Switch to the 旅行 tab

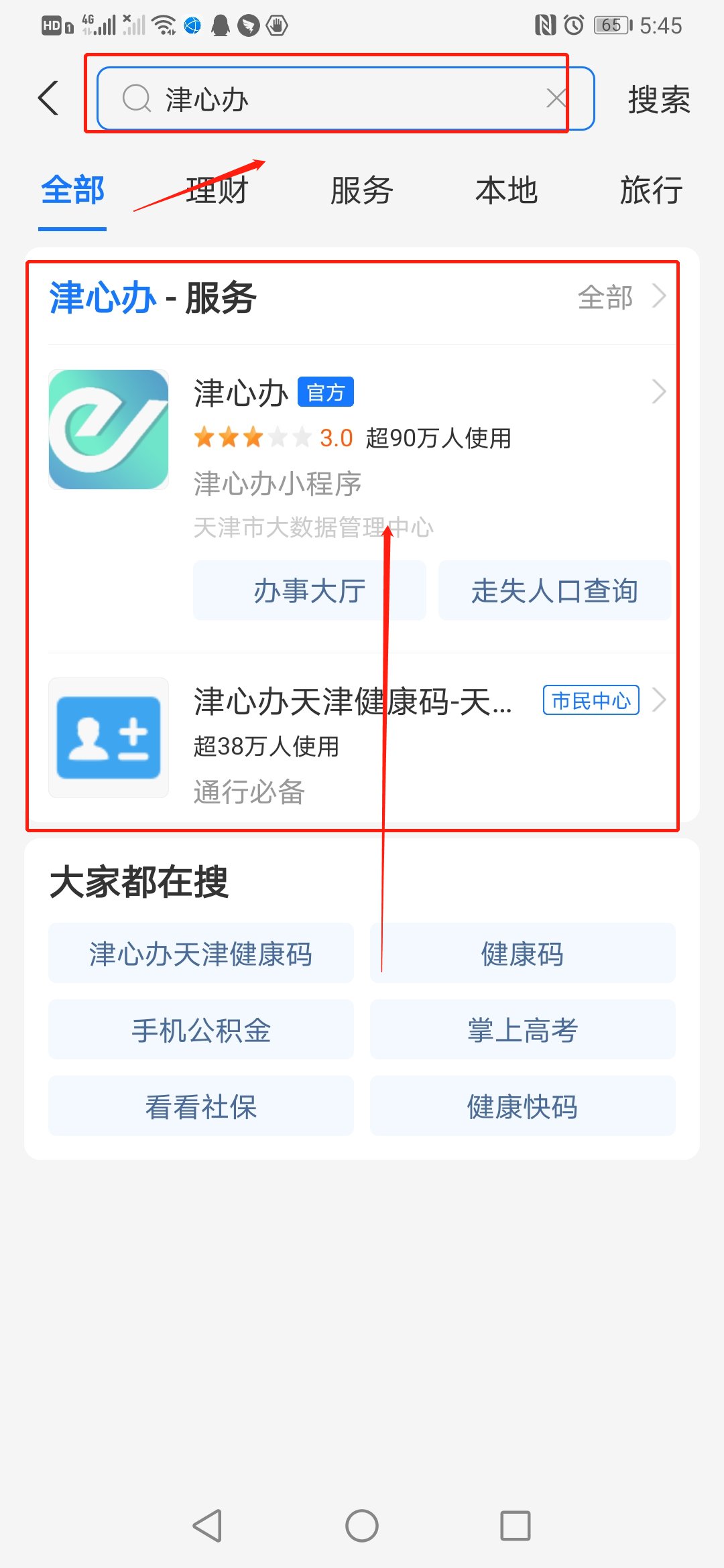[x=650, y=191]
